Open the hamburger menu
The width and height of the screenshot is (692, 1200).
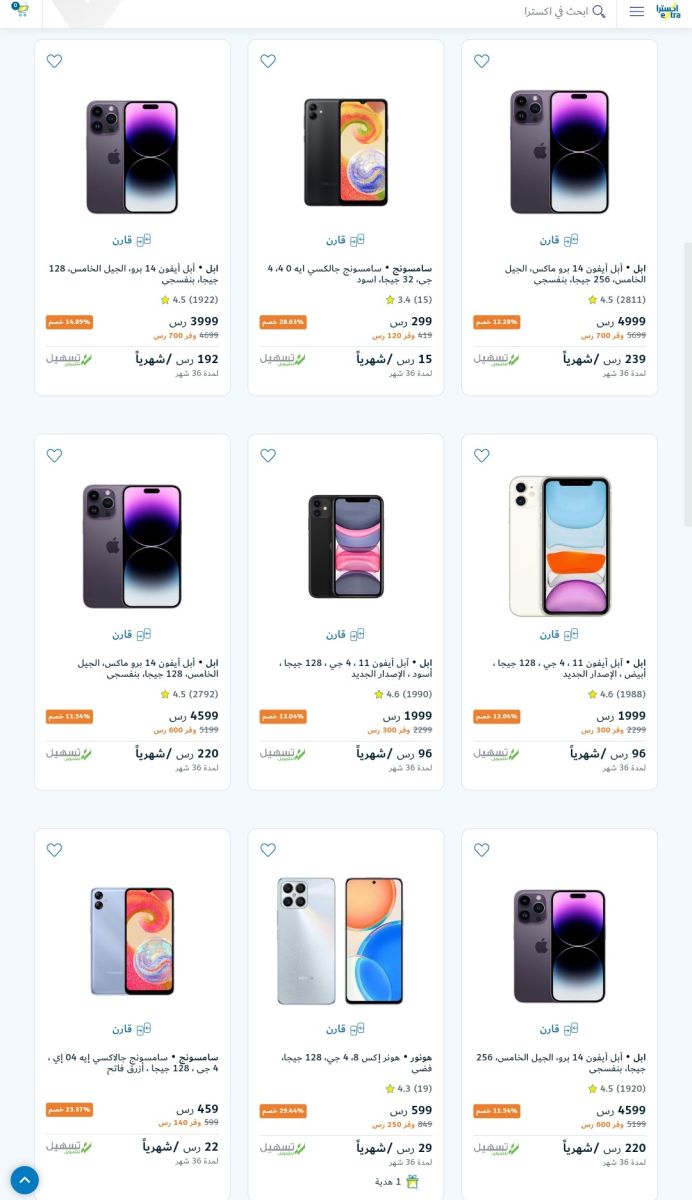[x=636, y=12]
